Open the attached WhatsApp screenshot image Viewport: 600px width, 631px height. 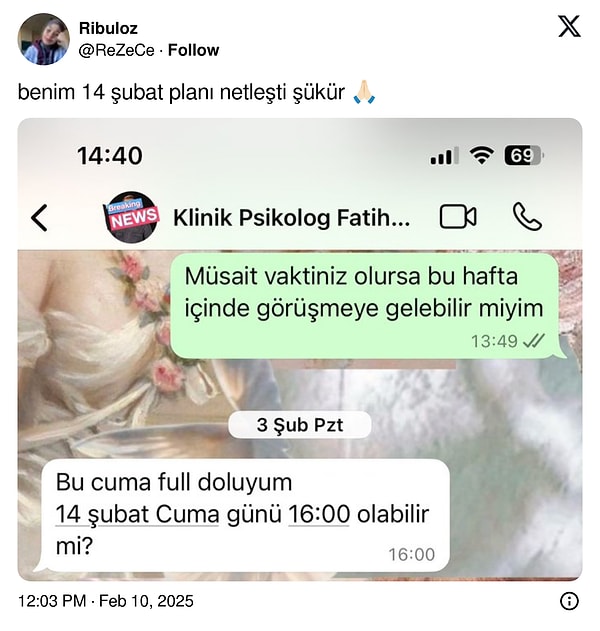(x=300, y=349)
